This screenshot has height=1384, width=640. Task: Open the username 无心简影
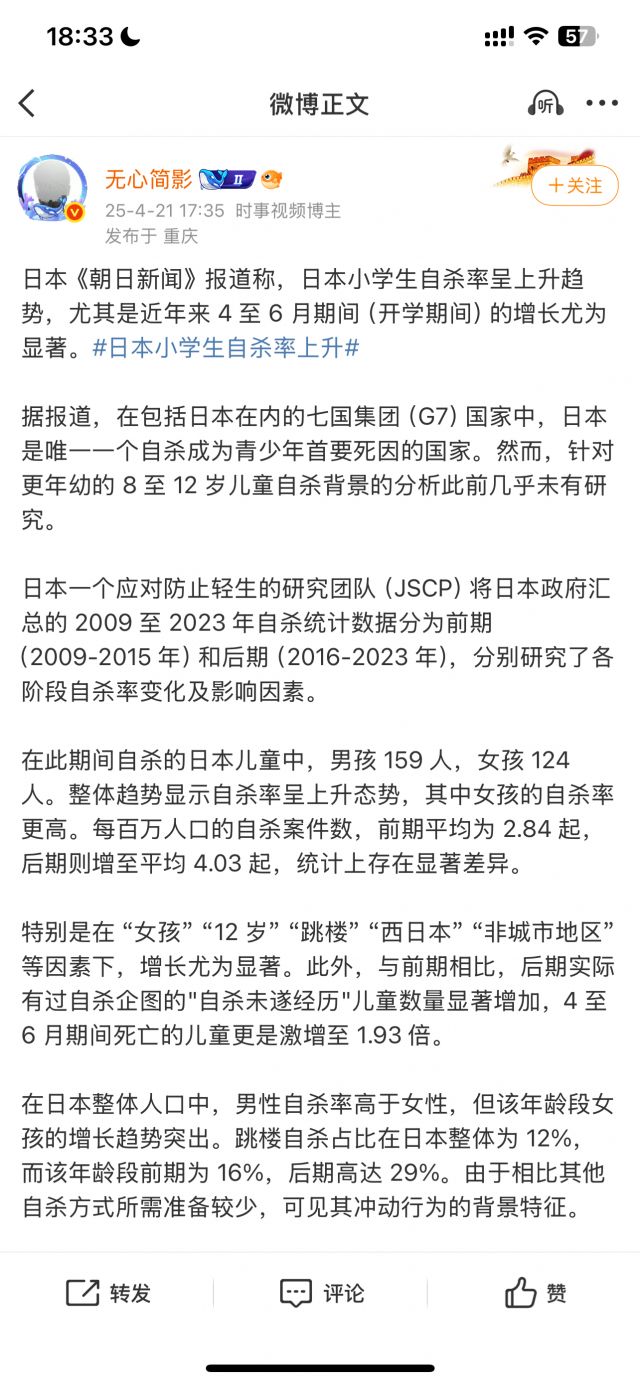[x=148, y=180]
